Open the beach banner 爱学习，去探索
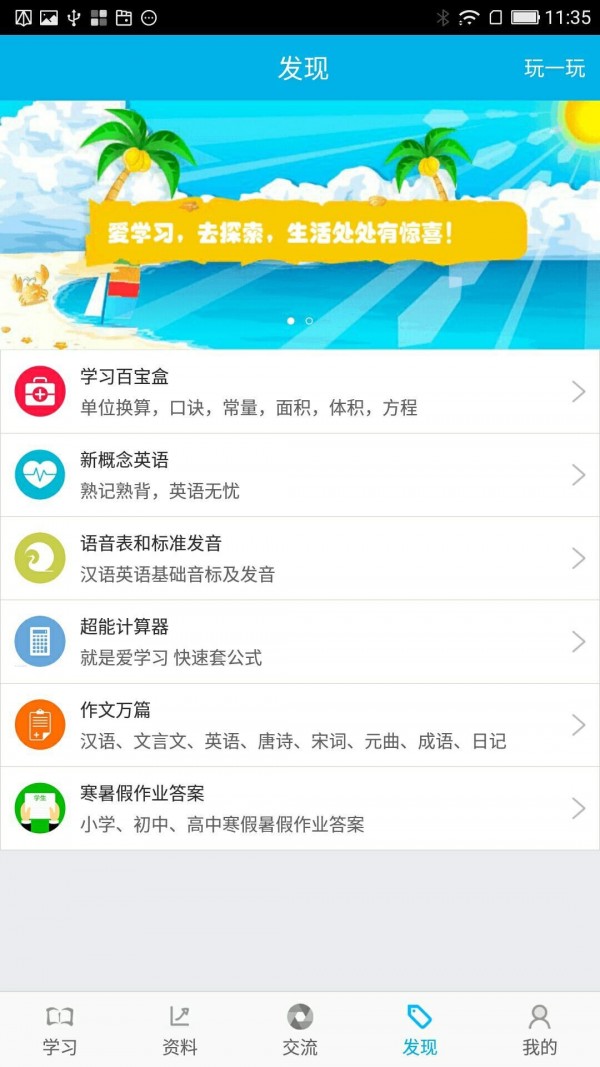This screenshot has width=600, height=1067. [x=300, y=225]
